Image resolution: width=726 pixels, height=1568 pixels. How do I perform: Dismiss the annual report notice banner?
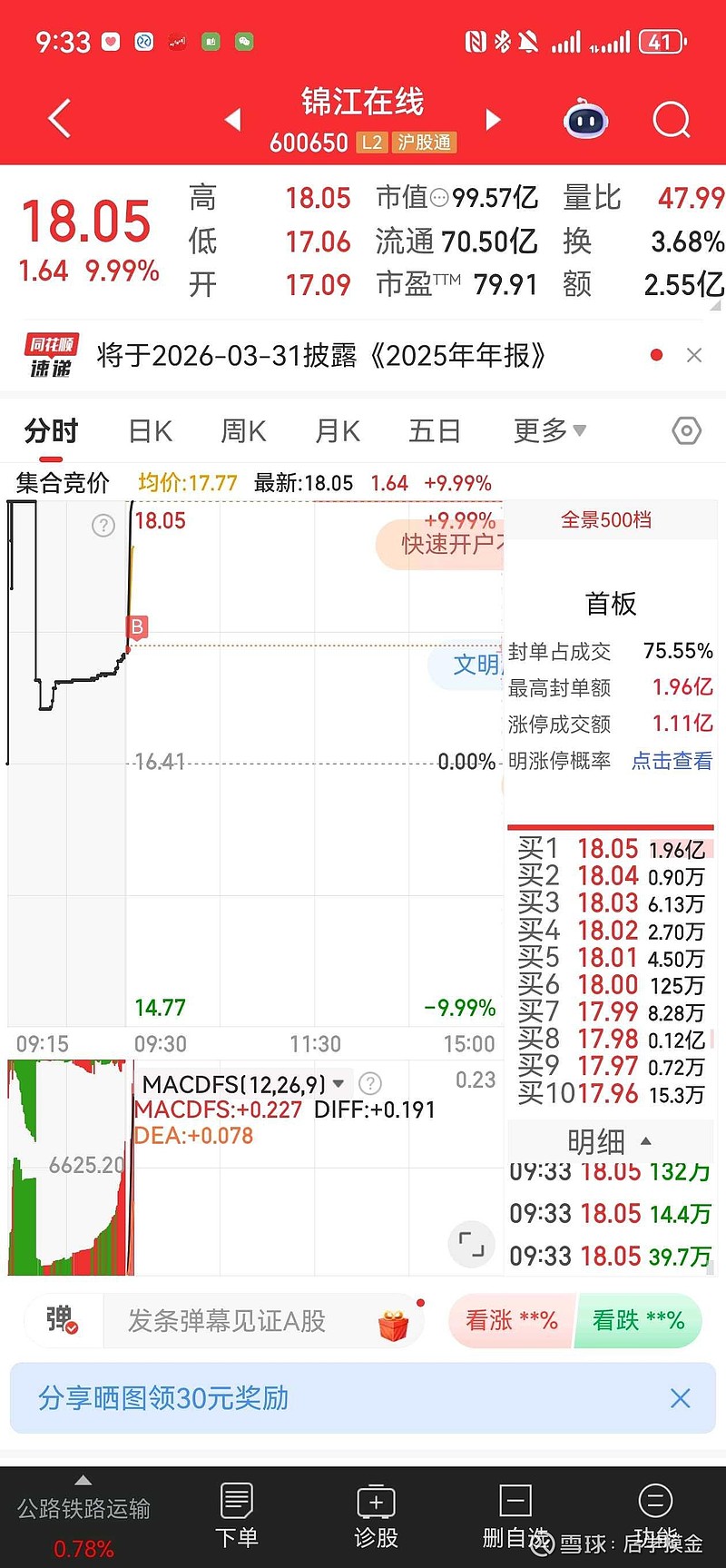694,356
